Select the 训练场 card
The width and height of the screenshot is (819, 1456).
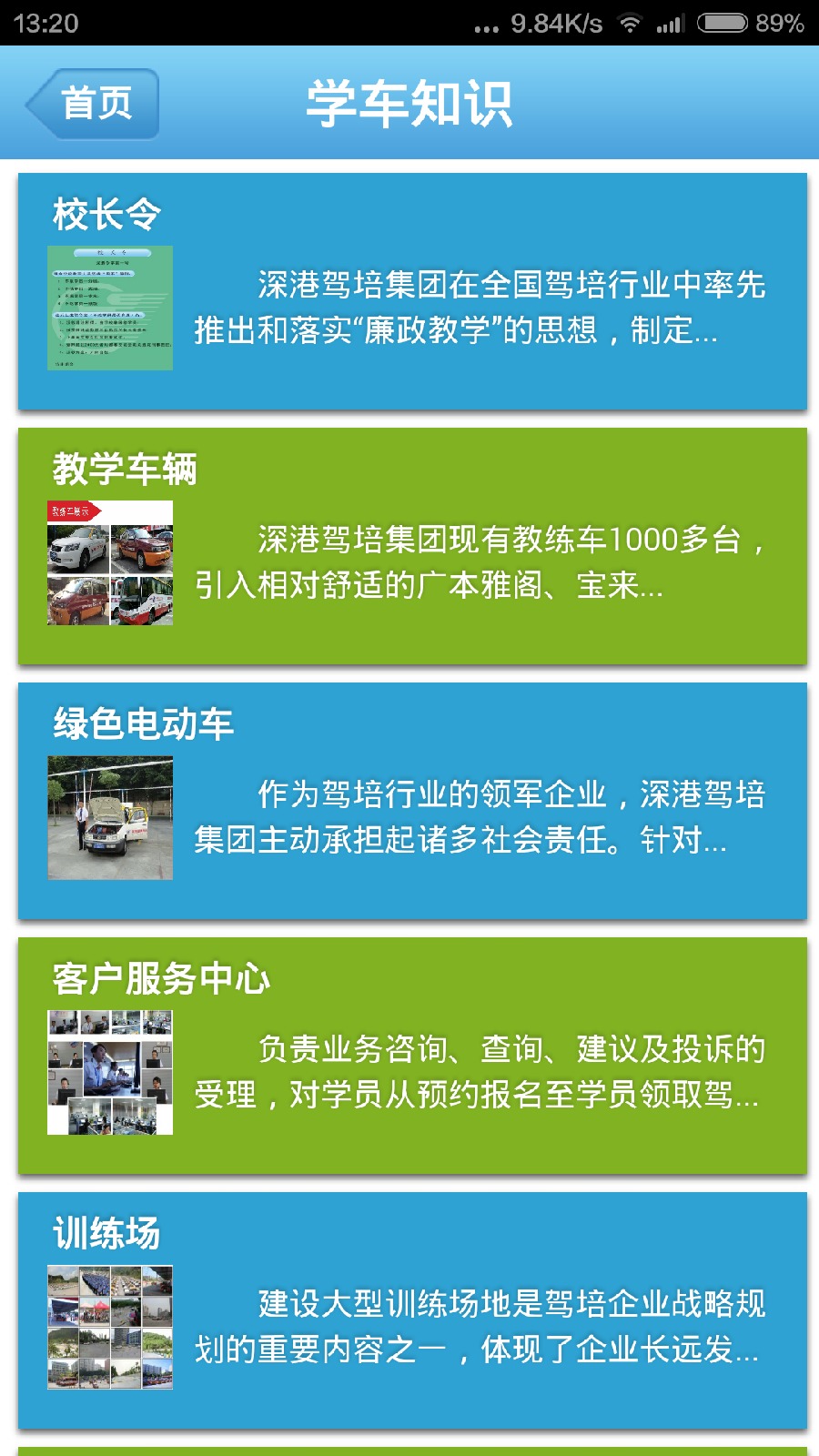pos(412,1310)
